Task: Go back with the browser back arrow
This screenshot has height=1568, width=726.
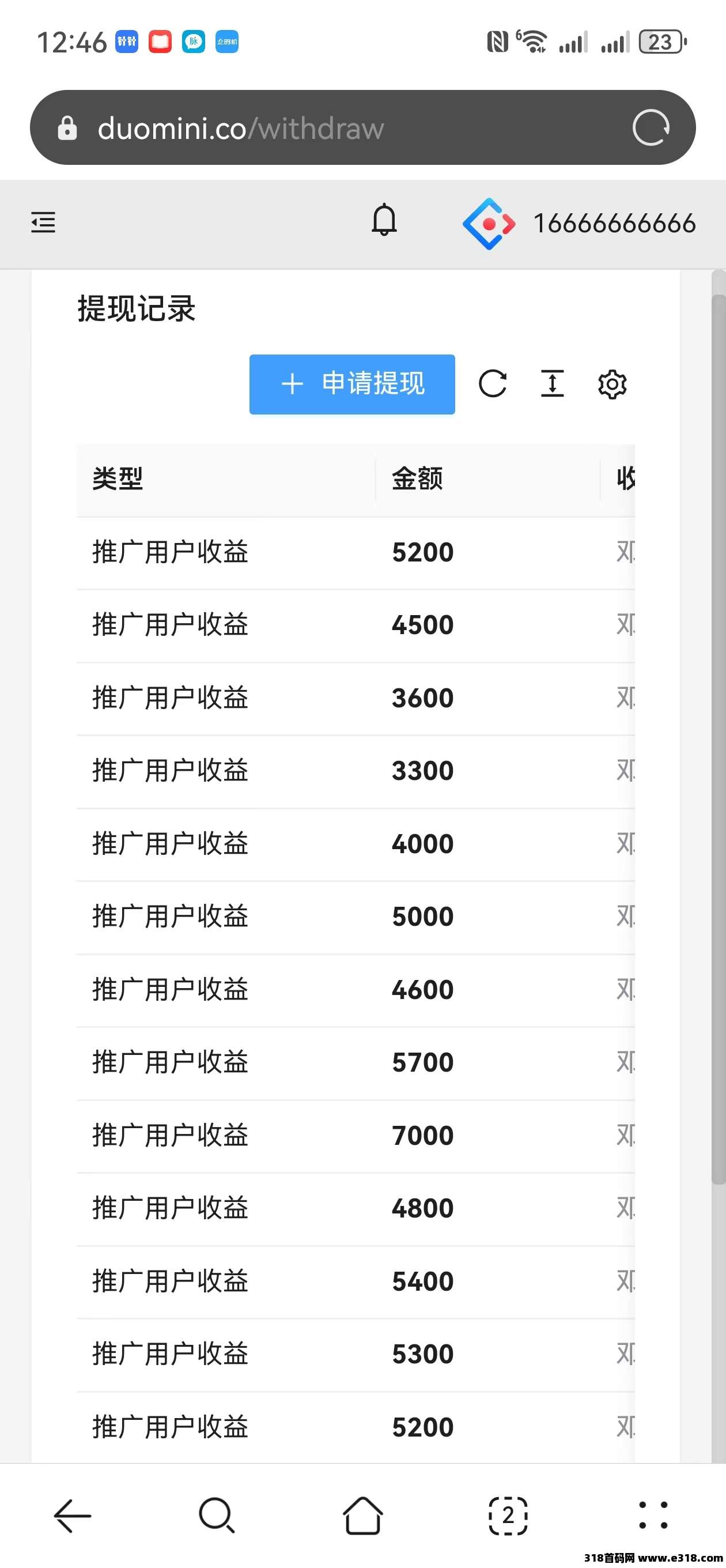Action: coord(73,1515)
